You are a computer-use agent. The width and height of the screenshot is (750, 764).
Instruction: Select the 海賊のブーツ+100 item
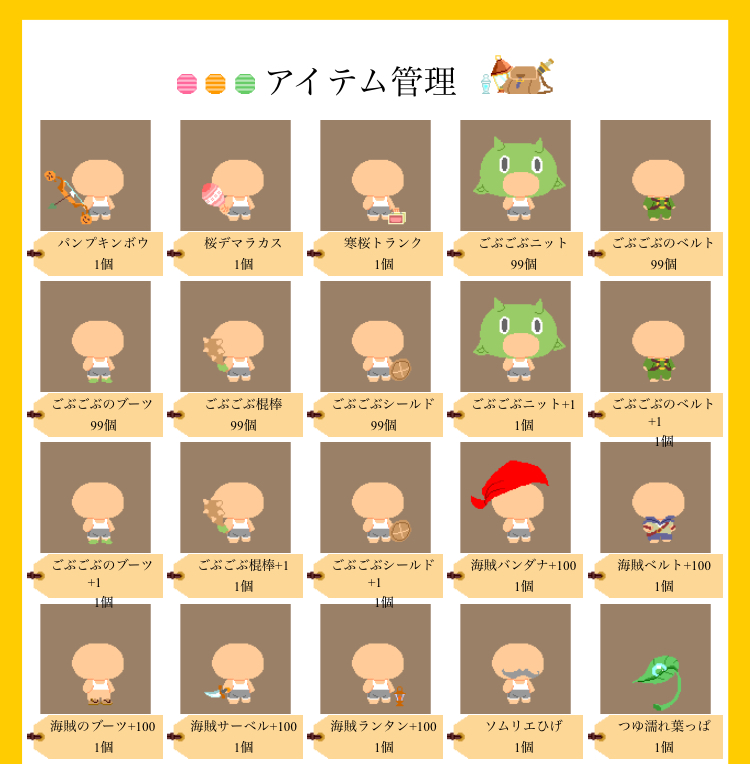click(95, 658)
